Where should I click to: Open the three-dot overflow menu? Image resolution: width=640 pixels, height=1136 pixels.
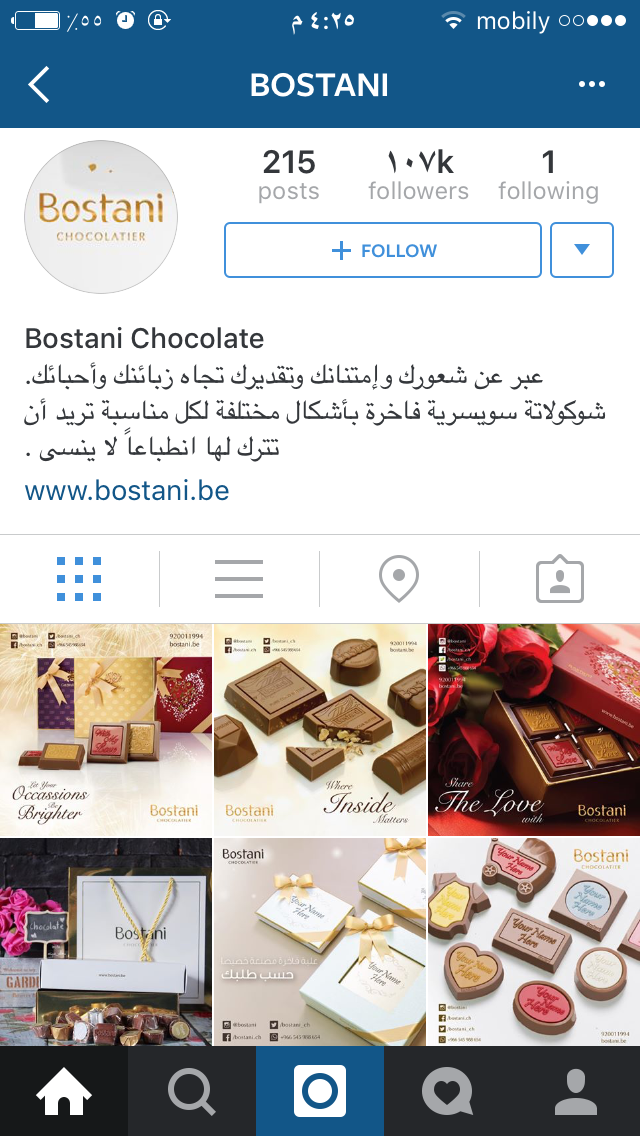point(592,85)
